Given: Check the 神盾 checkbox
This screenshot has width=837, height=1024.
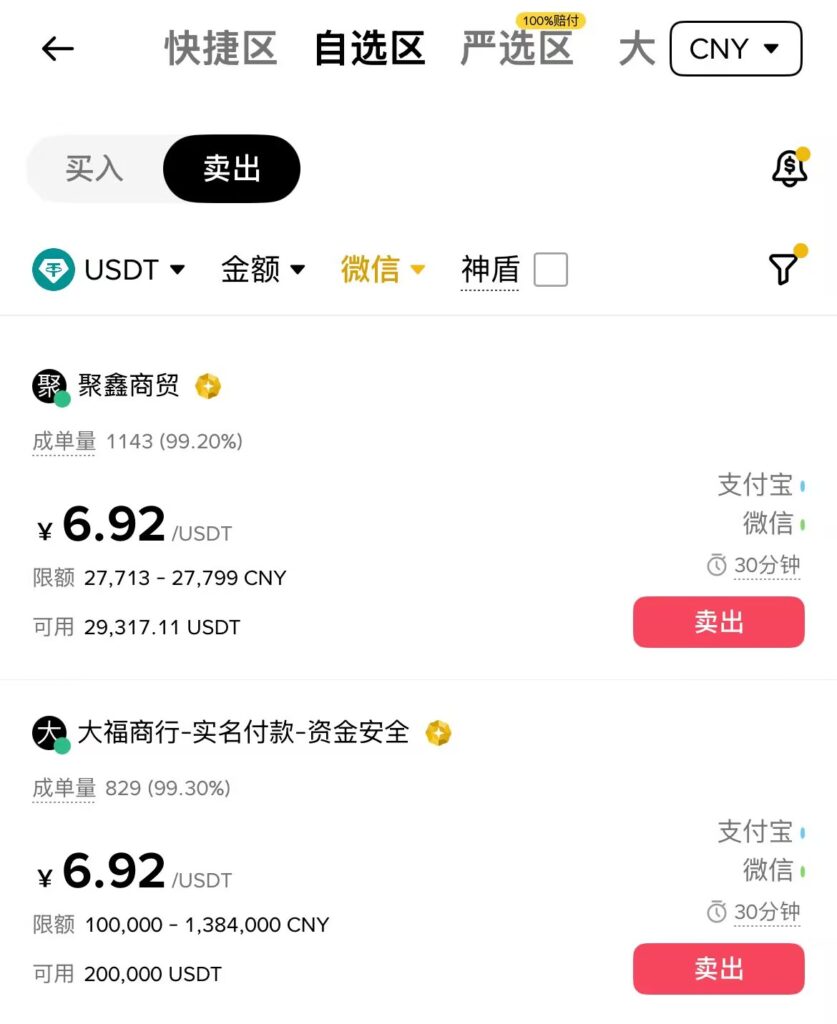Looking at the screenshot, I should (x=550, y=270).
